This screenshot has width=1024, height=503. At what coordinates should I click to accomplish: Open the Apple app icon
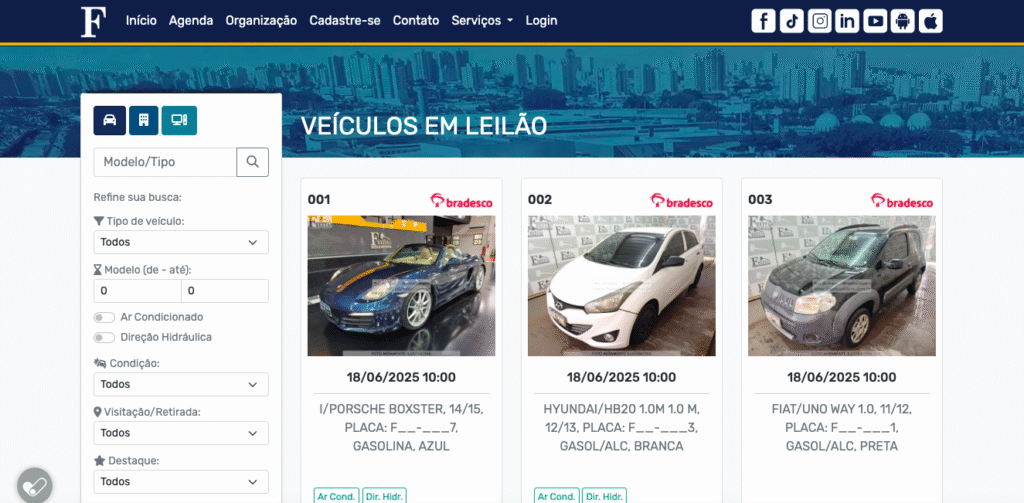[x=931, y=21]
